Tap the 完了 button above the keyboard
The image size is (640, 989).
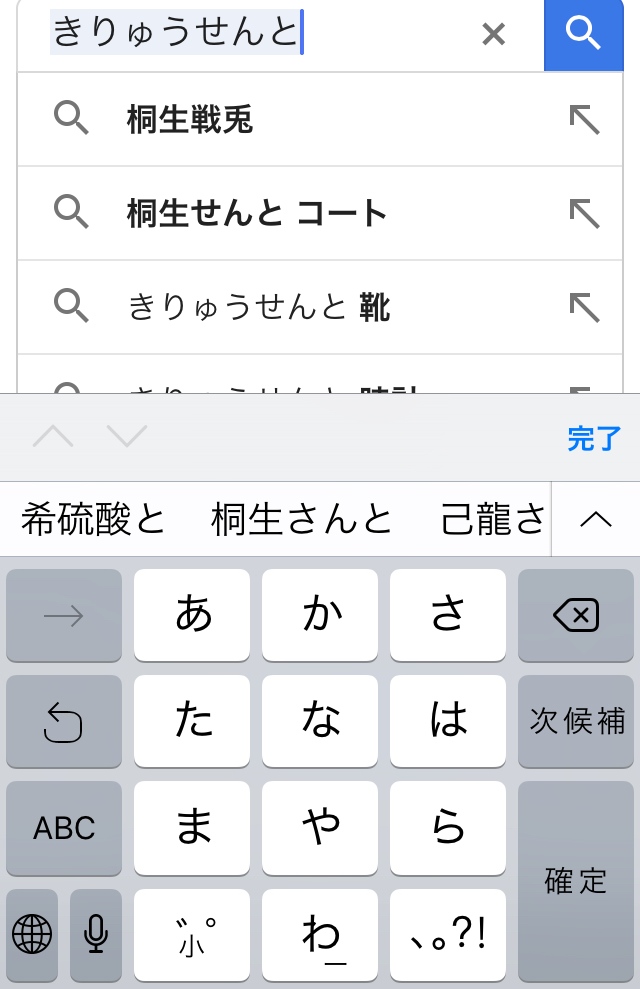click(594, 438)
